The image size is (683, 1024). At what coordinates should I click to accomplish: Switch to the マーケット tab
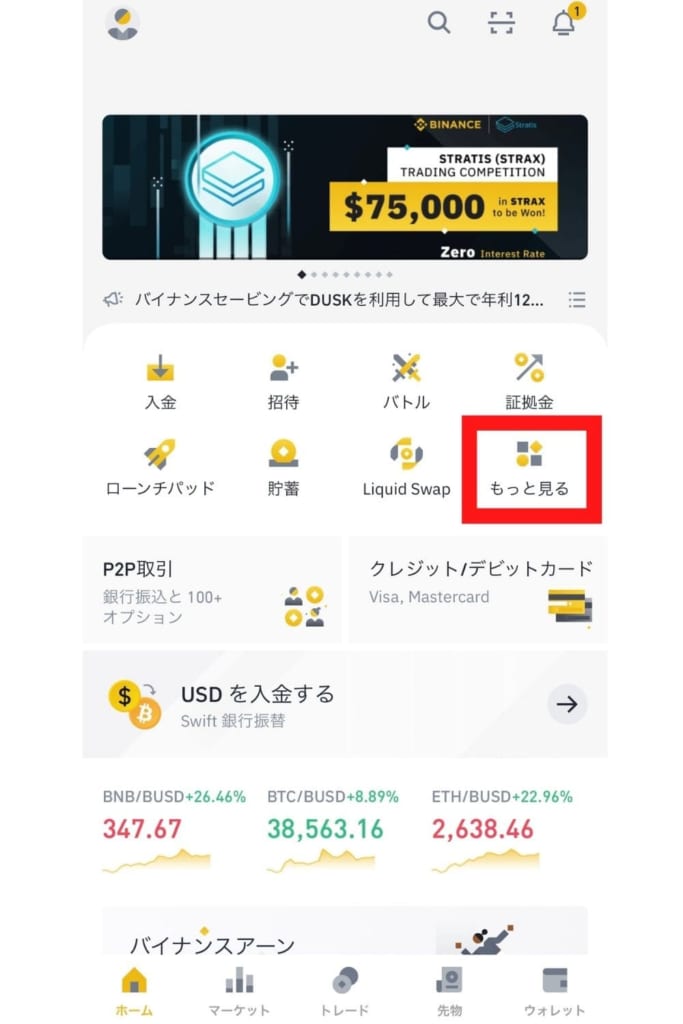pyautogui.click(x=239, y=991)
